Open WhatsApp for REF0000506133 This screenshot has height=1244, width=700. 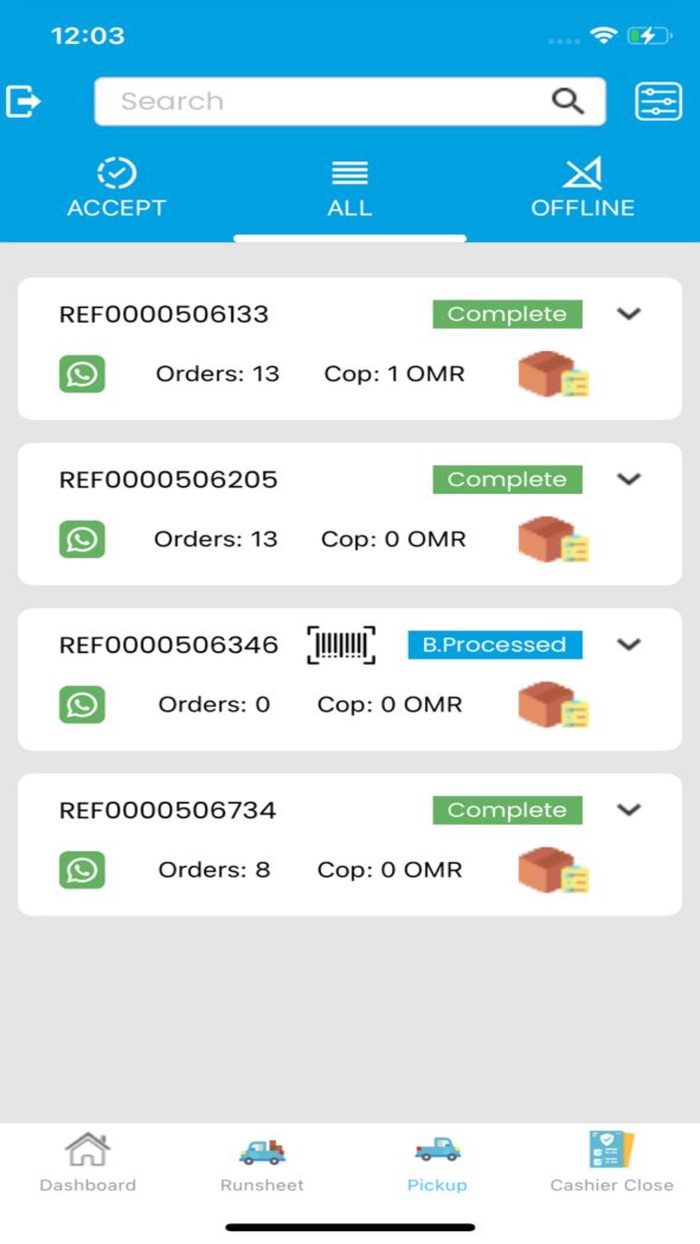[x=82, y=374]
